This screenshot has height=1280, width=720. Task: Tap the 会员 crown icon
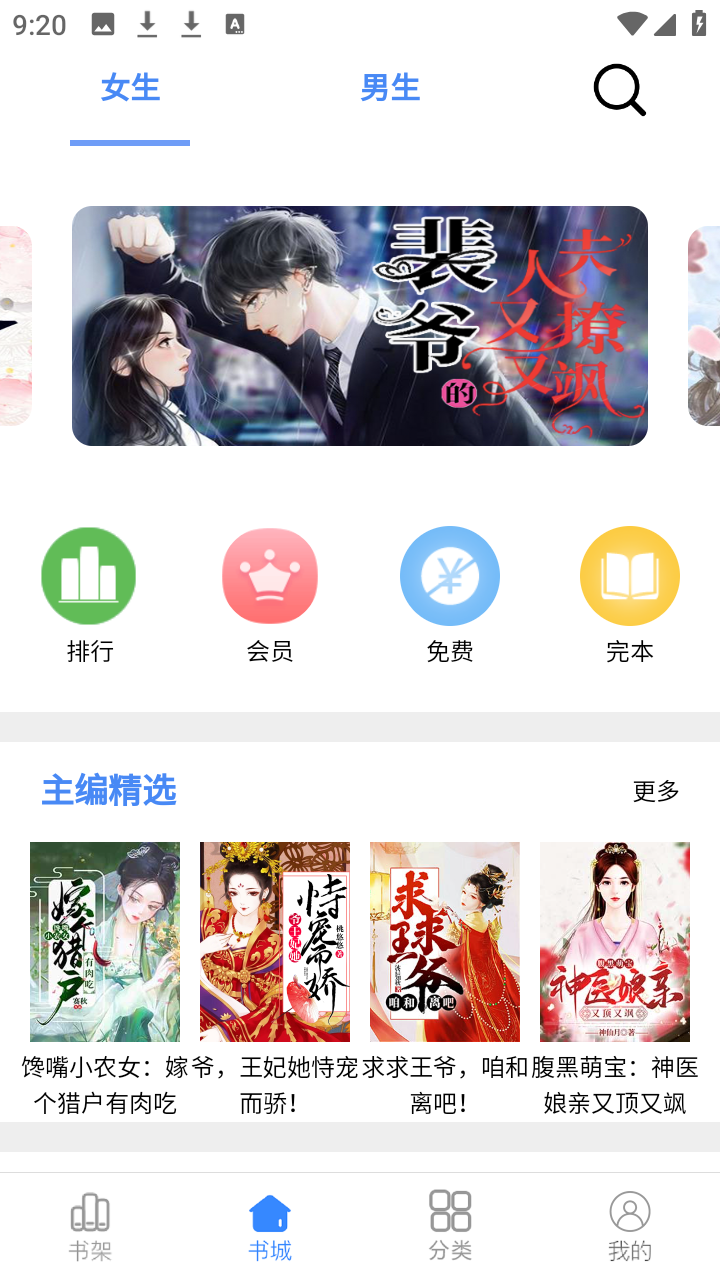tap(269, 576)
